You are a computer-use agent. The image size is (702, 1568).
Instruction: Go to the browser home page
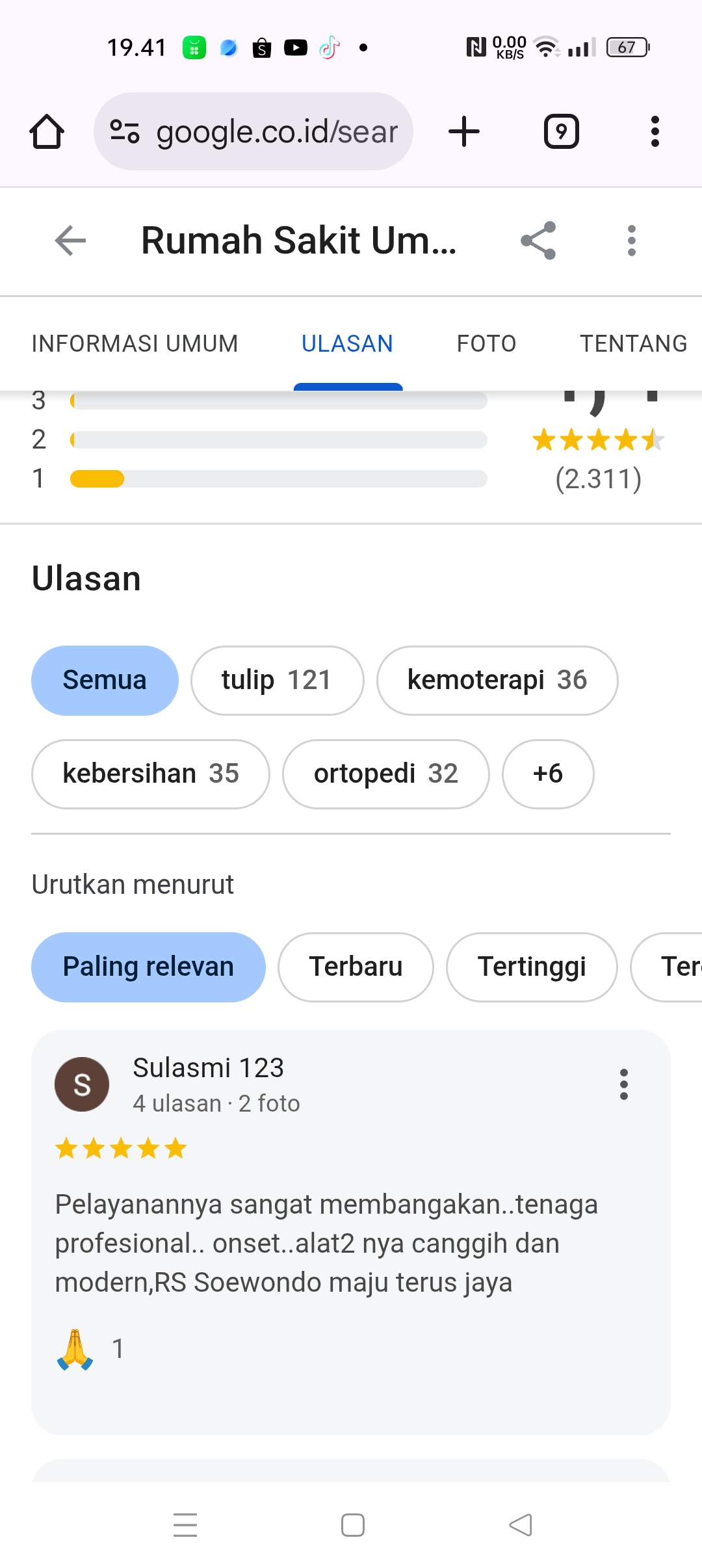coord(47,132)
